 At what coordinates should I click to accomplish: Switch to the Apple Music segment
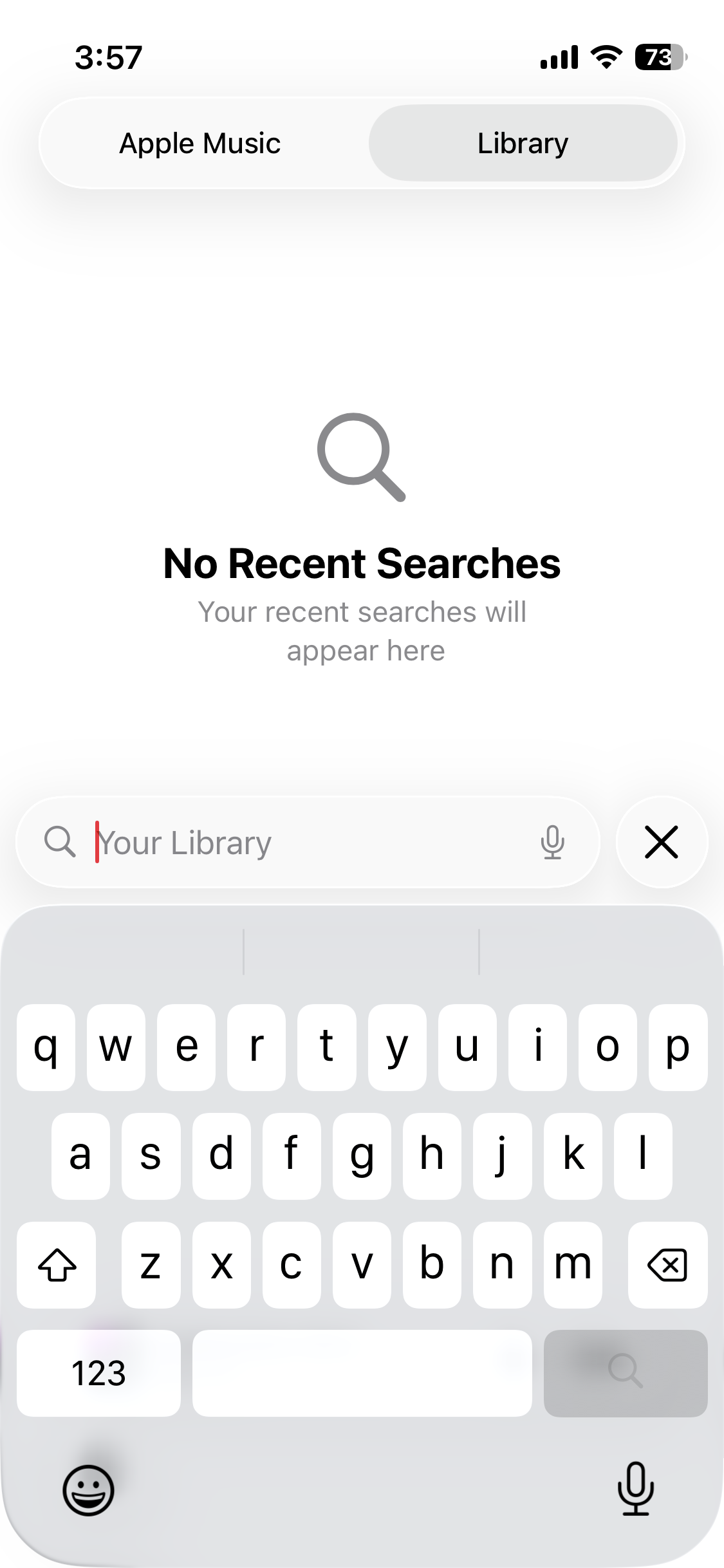click(x=200, y=143)
